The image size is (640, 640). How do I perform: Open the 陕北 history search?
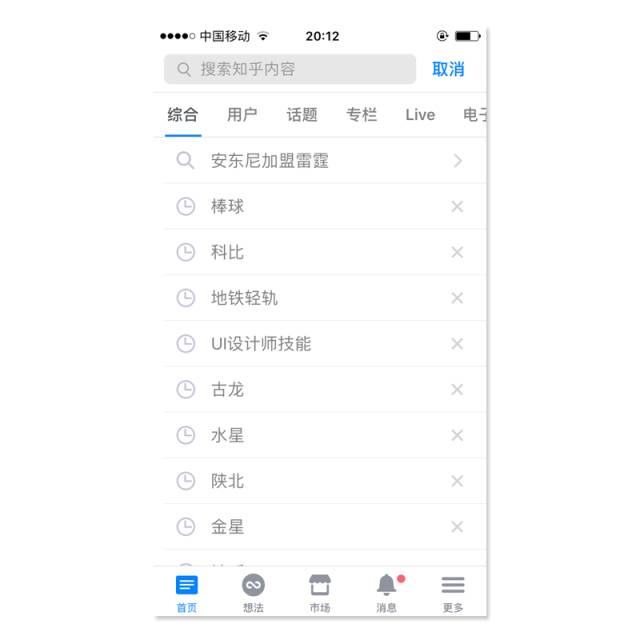pos(228,481)
